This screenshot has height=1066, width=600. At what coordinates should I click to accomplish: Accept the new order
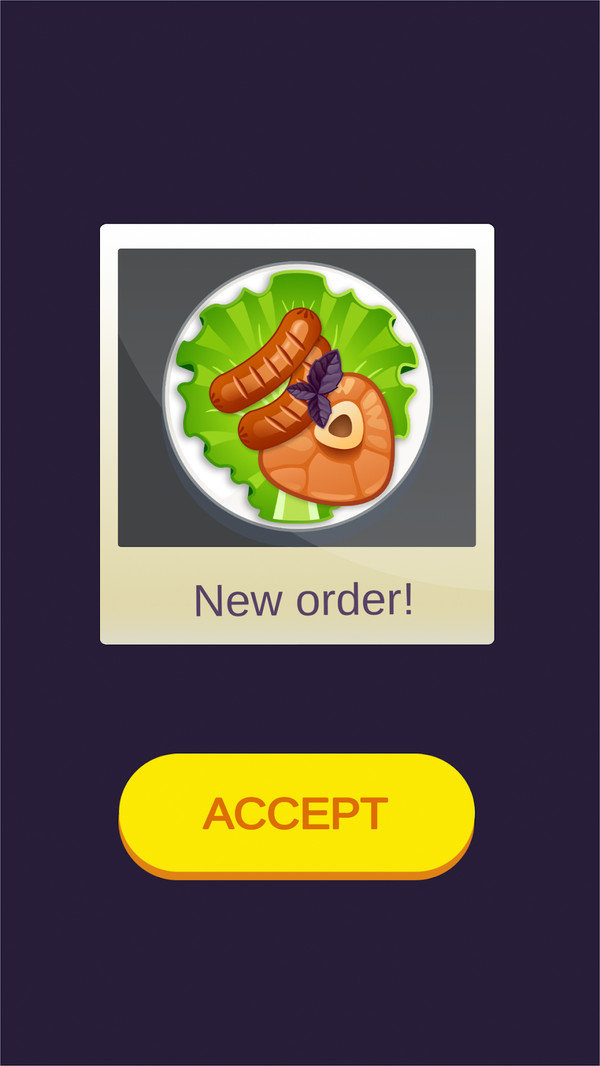pos(296,813)
